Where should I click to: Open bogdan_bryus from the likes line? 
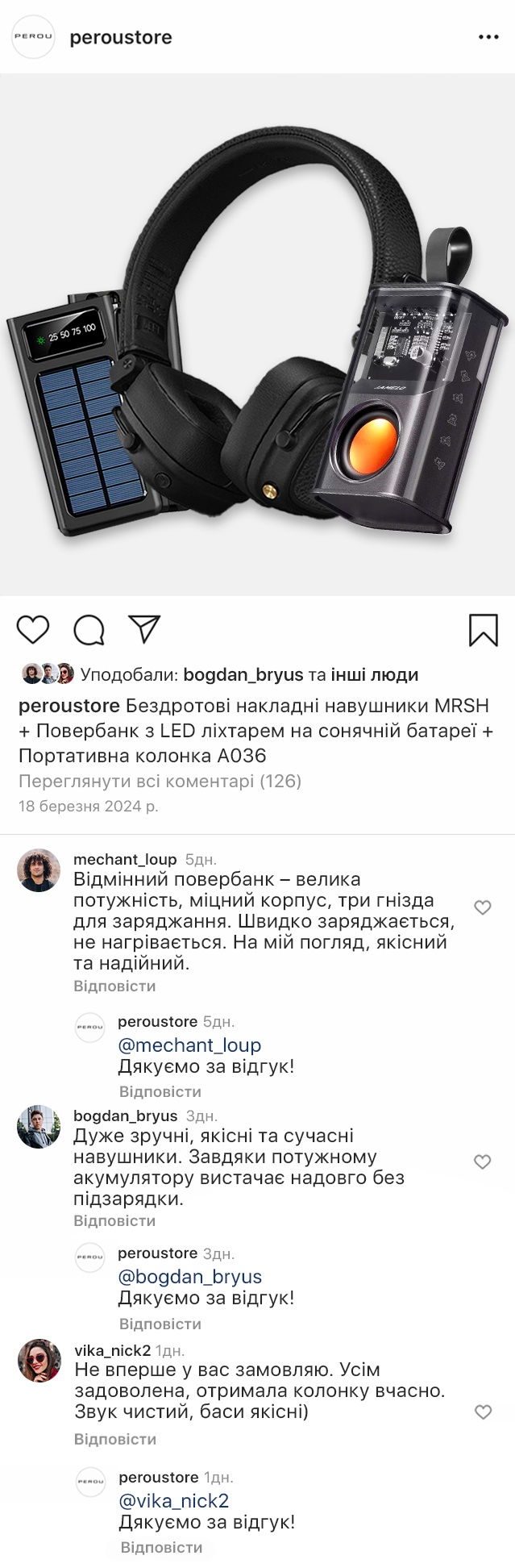click(243, 674)
